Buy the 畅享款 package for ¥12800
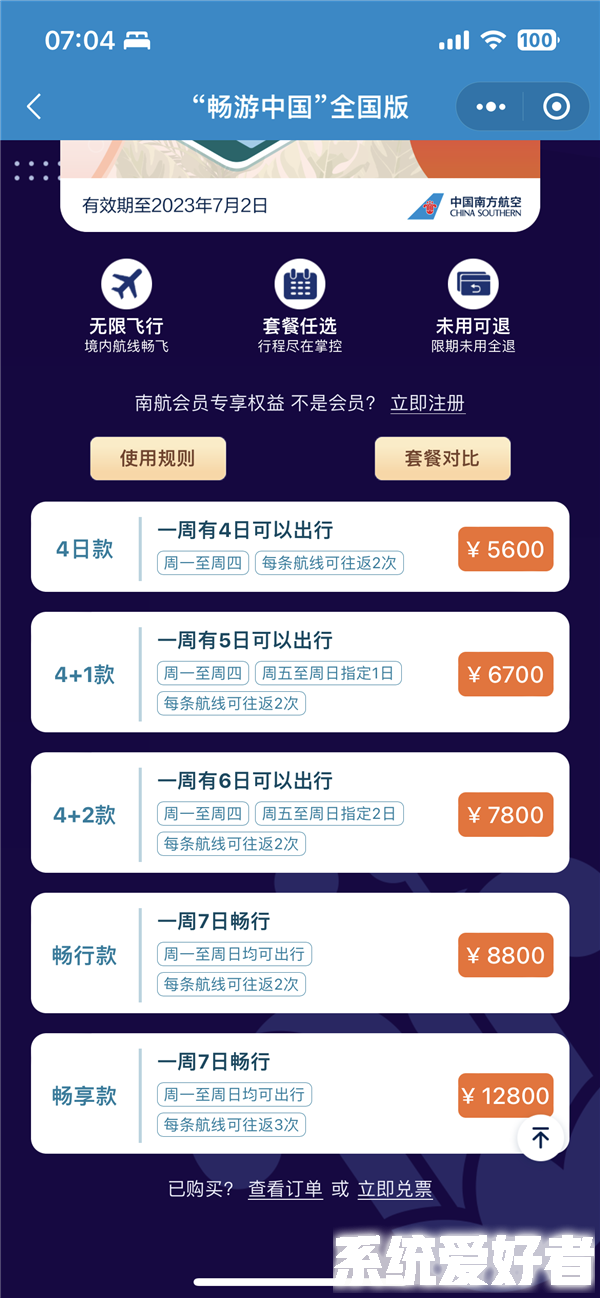This screenshot has width=600, height=1298. (x=505, y=1096)
